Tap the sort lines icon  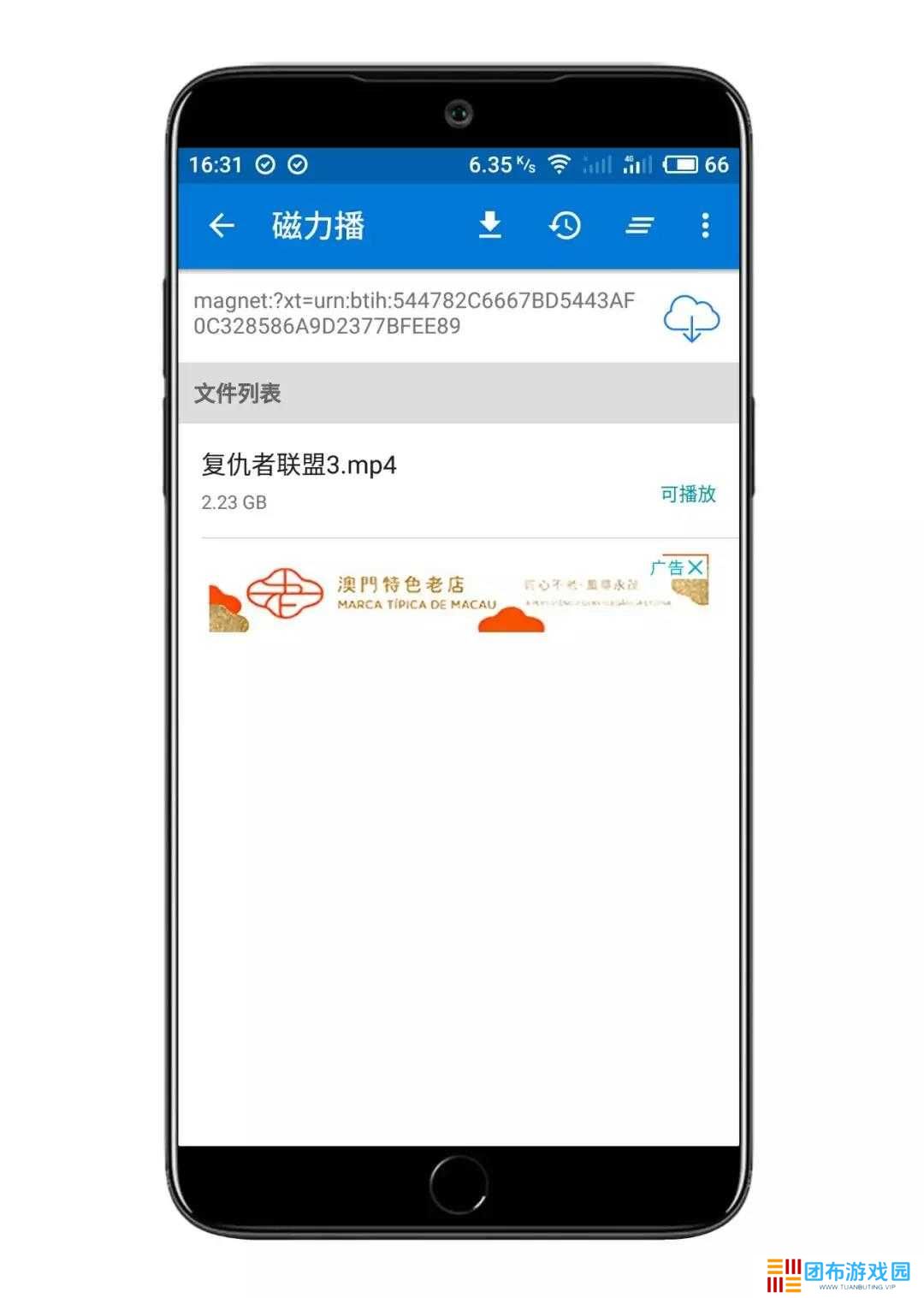coord(639,226)
